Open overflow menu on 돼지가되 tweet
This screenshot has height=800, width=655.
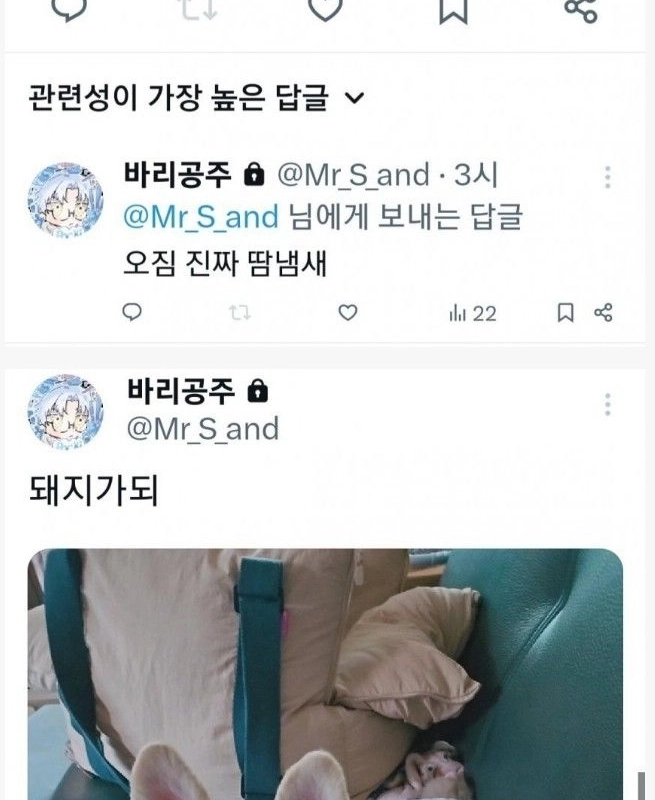click(x=607, y=404)
